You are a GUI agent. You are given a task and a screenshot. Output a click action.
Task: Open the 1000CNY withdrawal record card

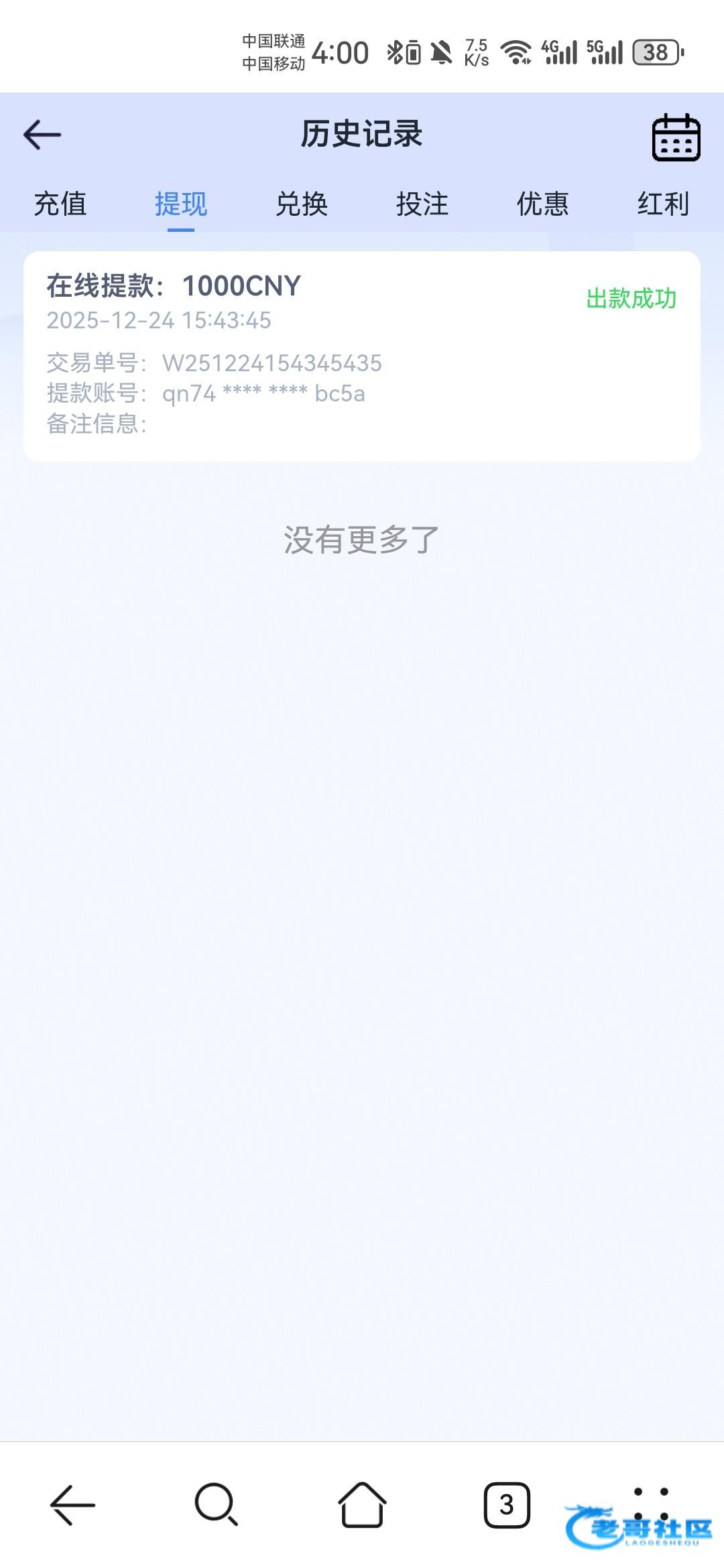(362, 356)
